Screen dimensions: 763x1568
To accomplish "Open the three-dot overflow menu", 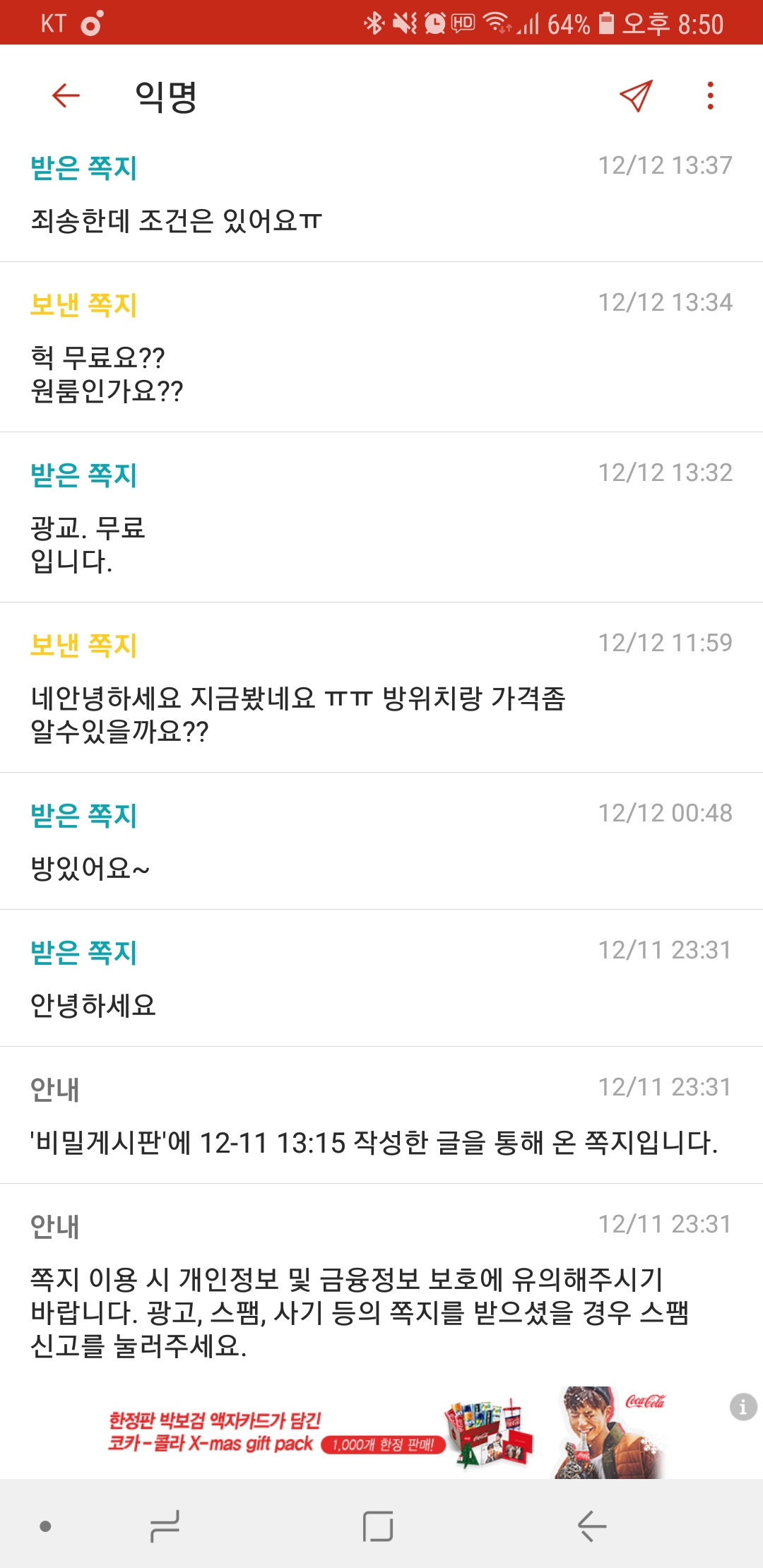I will [x=711, y=95].
